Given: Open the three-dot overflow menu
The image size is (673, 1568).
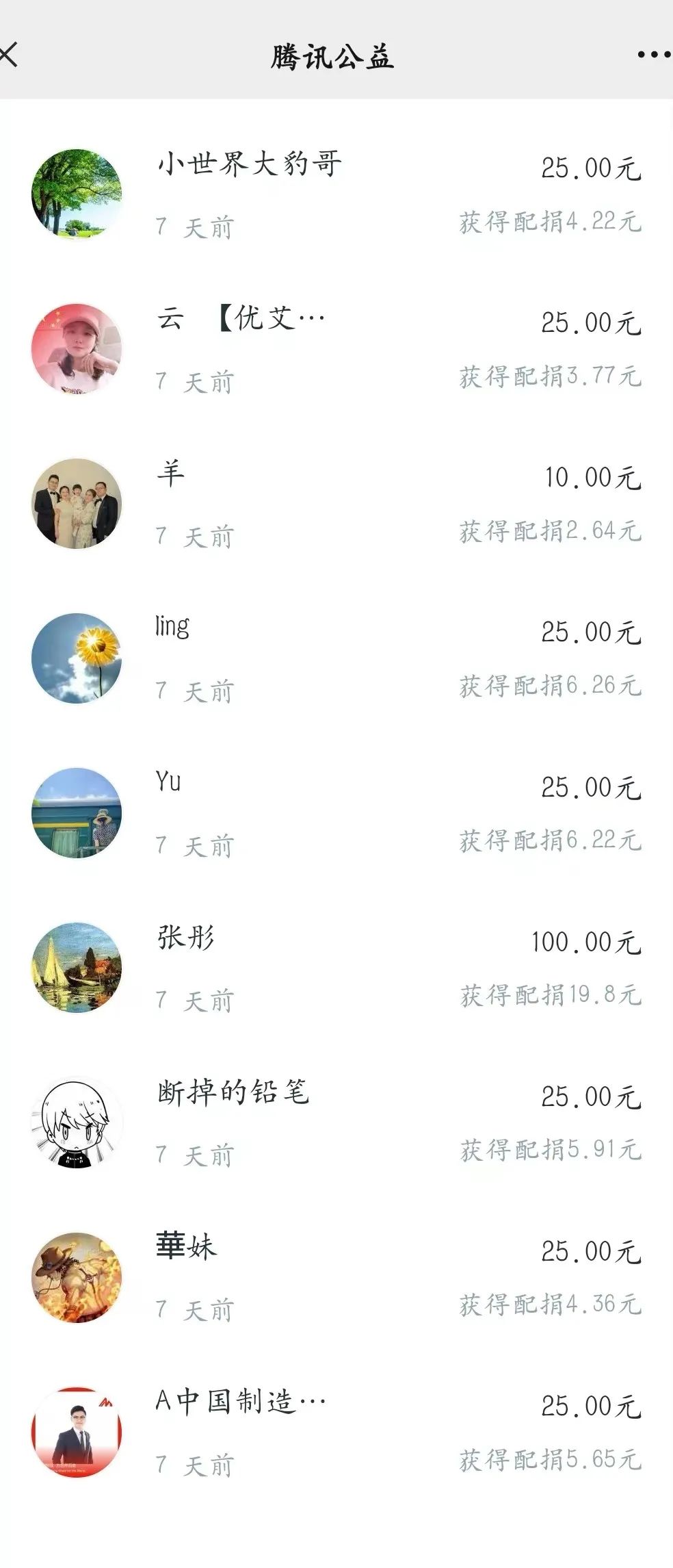Looking at the screenshot, I should (x=653, y=55).
